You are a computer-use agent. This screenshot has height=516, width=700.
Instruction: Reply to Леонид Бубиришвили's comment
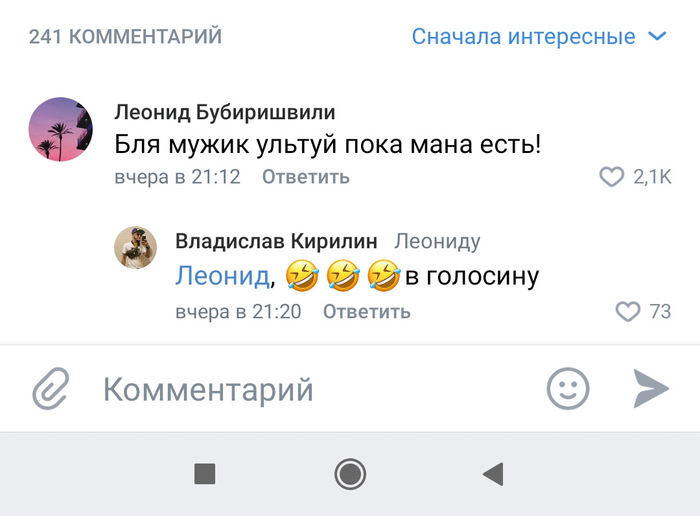point(305,177)
